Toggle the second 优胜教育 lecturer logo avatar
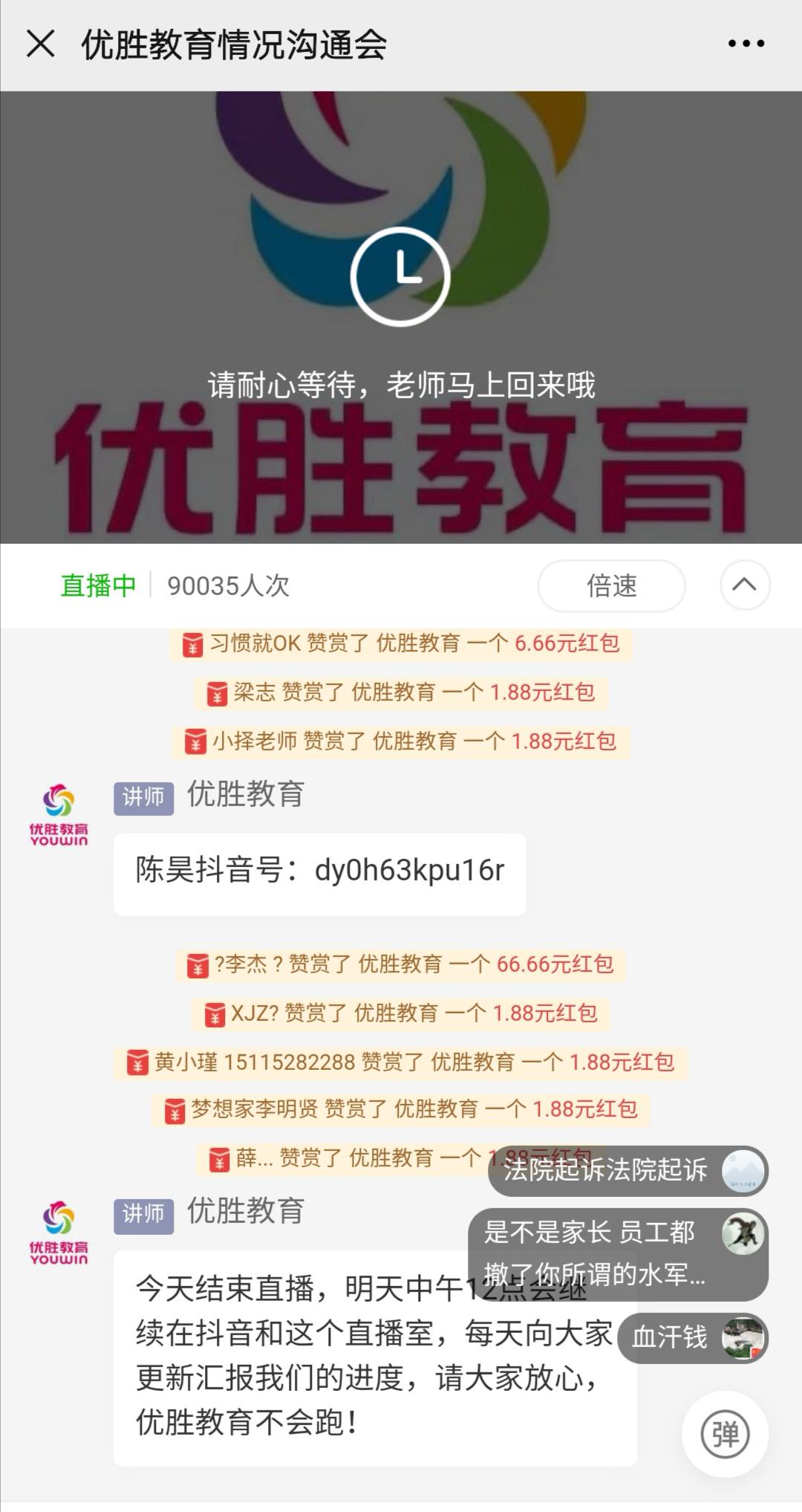Screen dimensions: 802x1512 58,1232
